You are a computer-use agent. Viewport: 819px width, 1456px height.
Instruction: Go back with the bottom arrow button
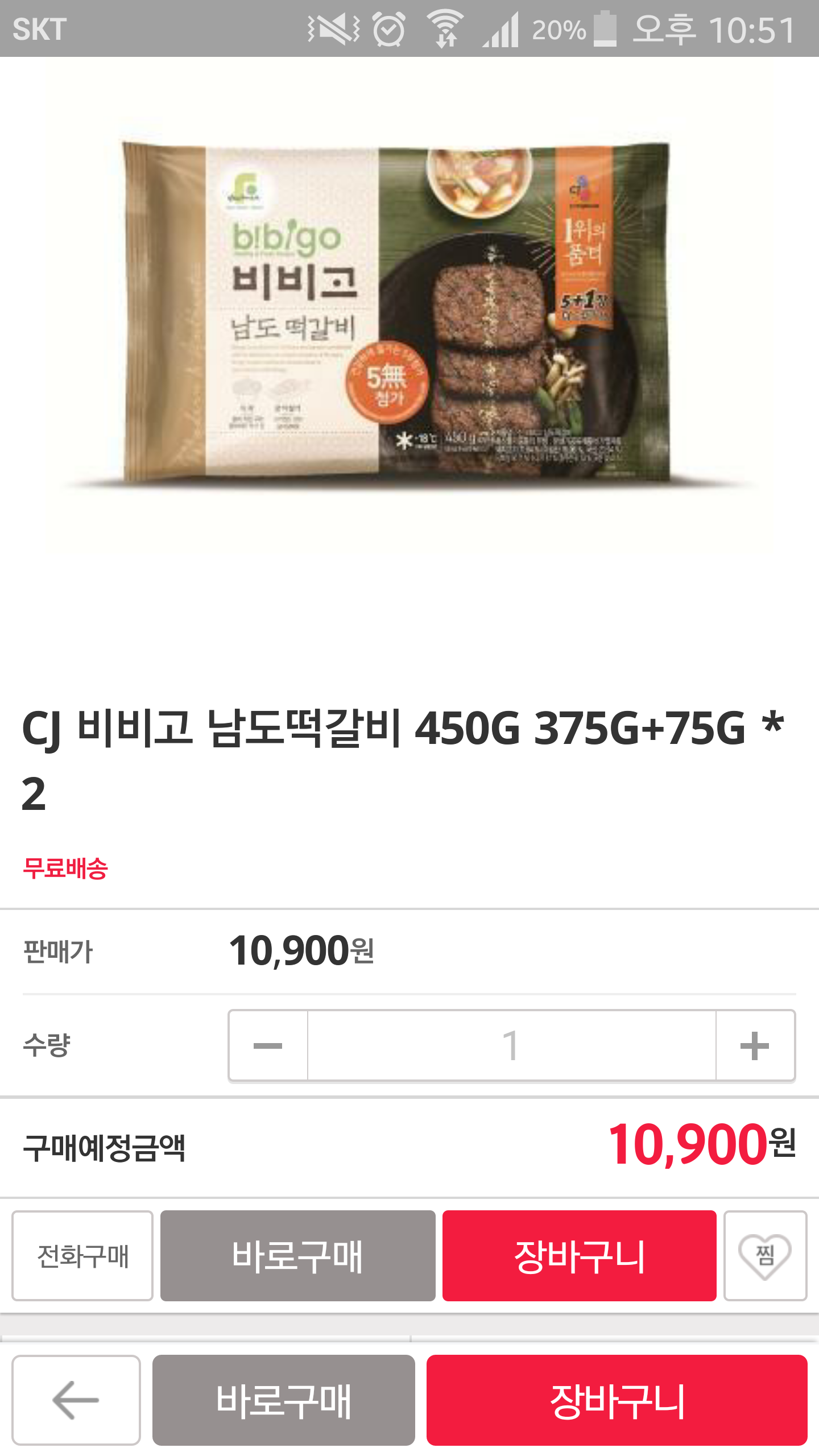coord(76,1400)
